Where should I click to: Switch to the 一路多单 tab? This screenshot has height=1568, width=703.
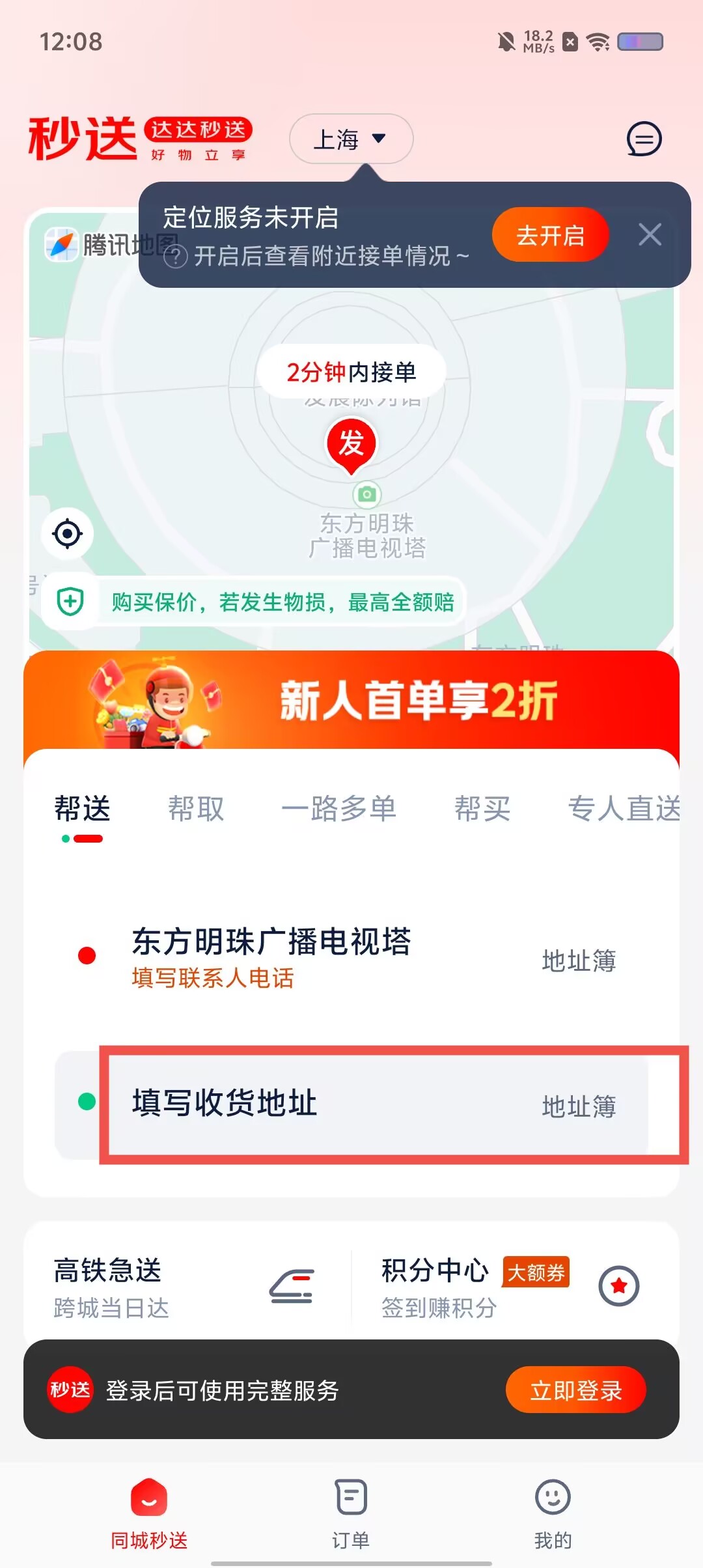coord(338,809)
